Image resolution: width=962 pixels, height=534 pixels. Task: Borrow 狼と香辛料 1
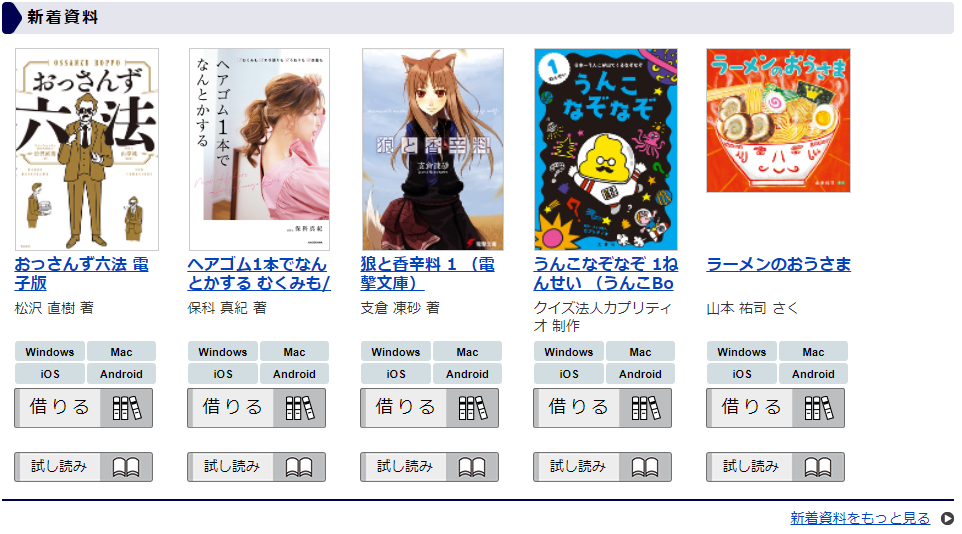click(x=430, y=408)
